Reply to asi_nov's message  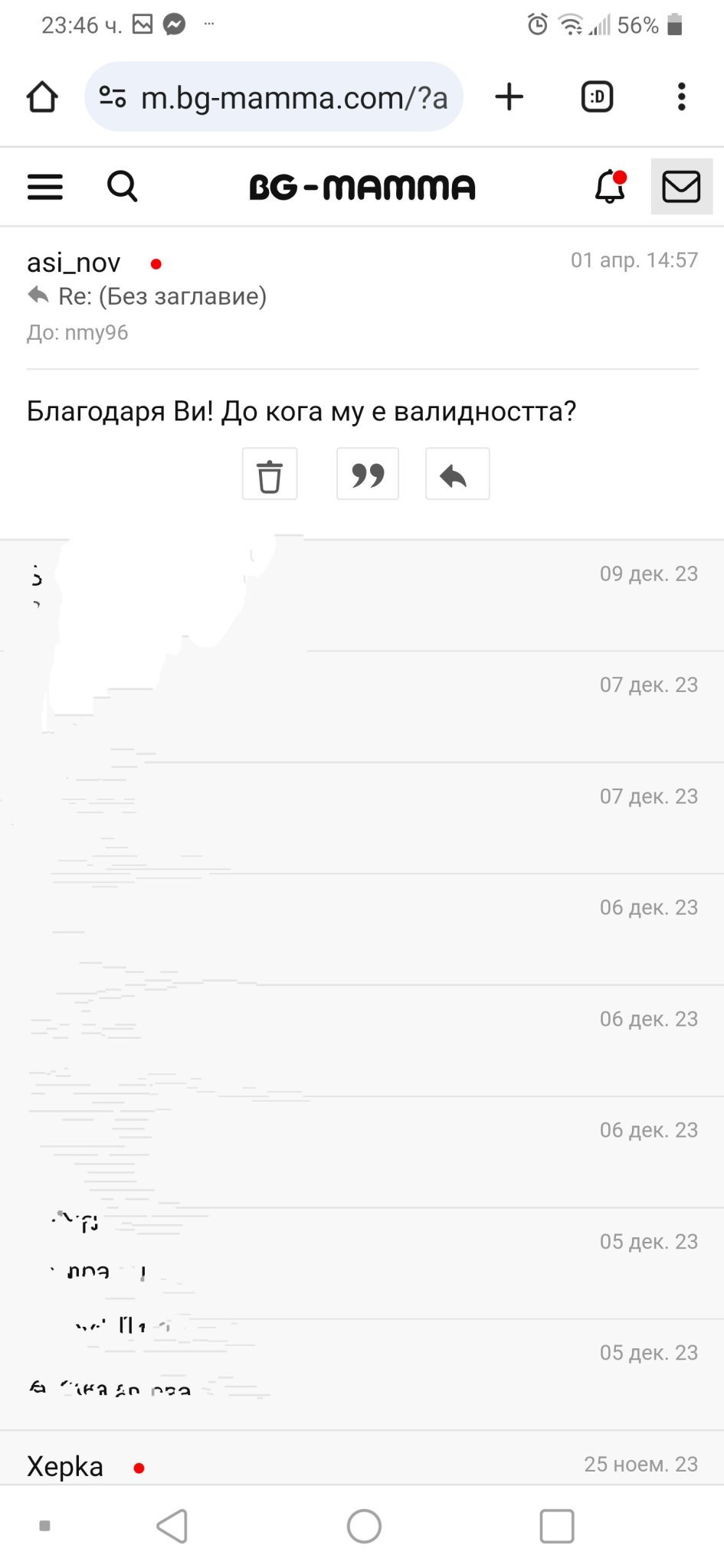click(x=457, y=474)
